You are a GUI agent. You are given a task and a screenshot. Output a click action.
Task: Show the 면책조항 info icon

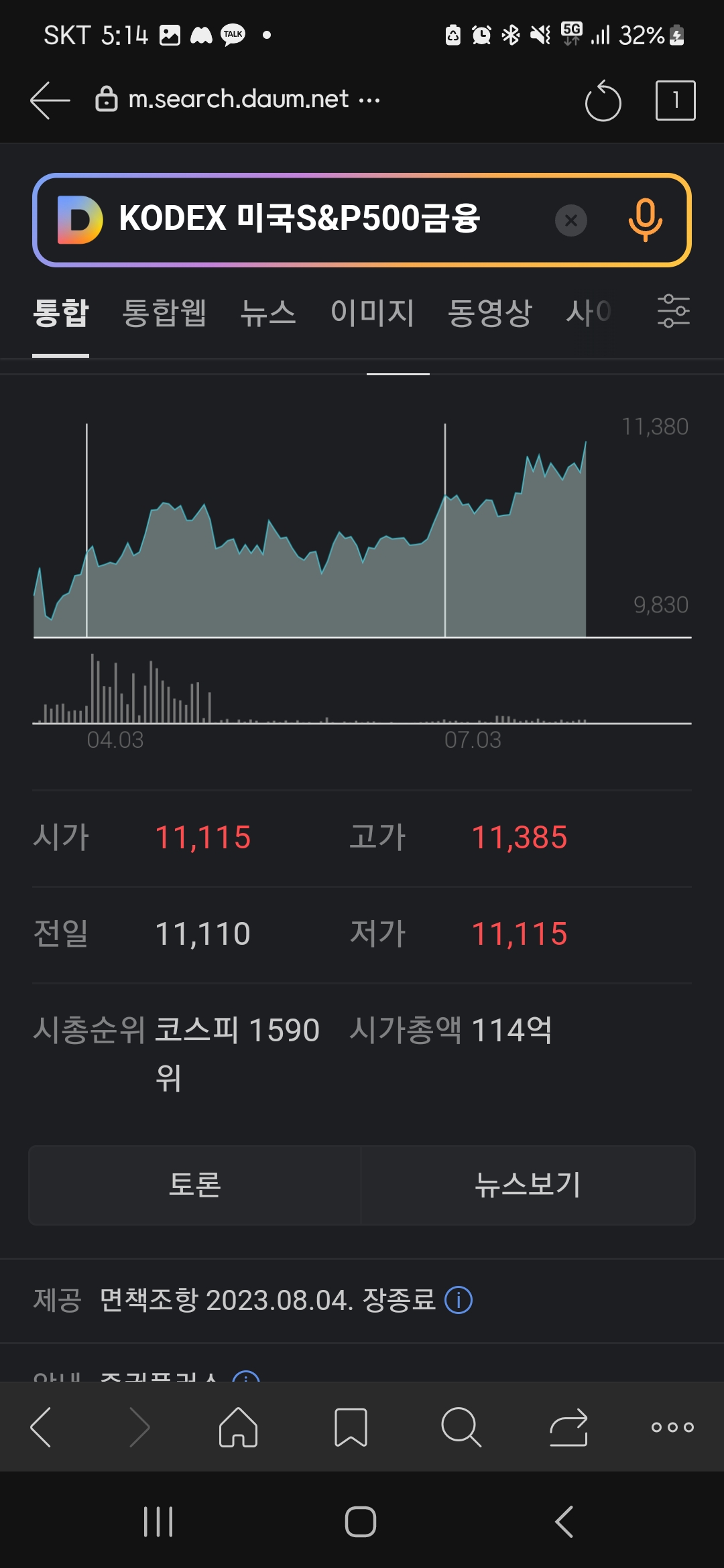click(459, 1301)
